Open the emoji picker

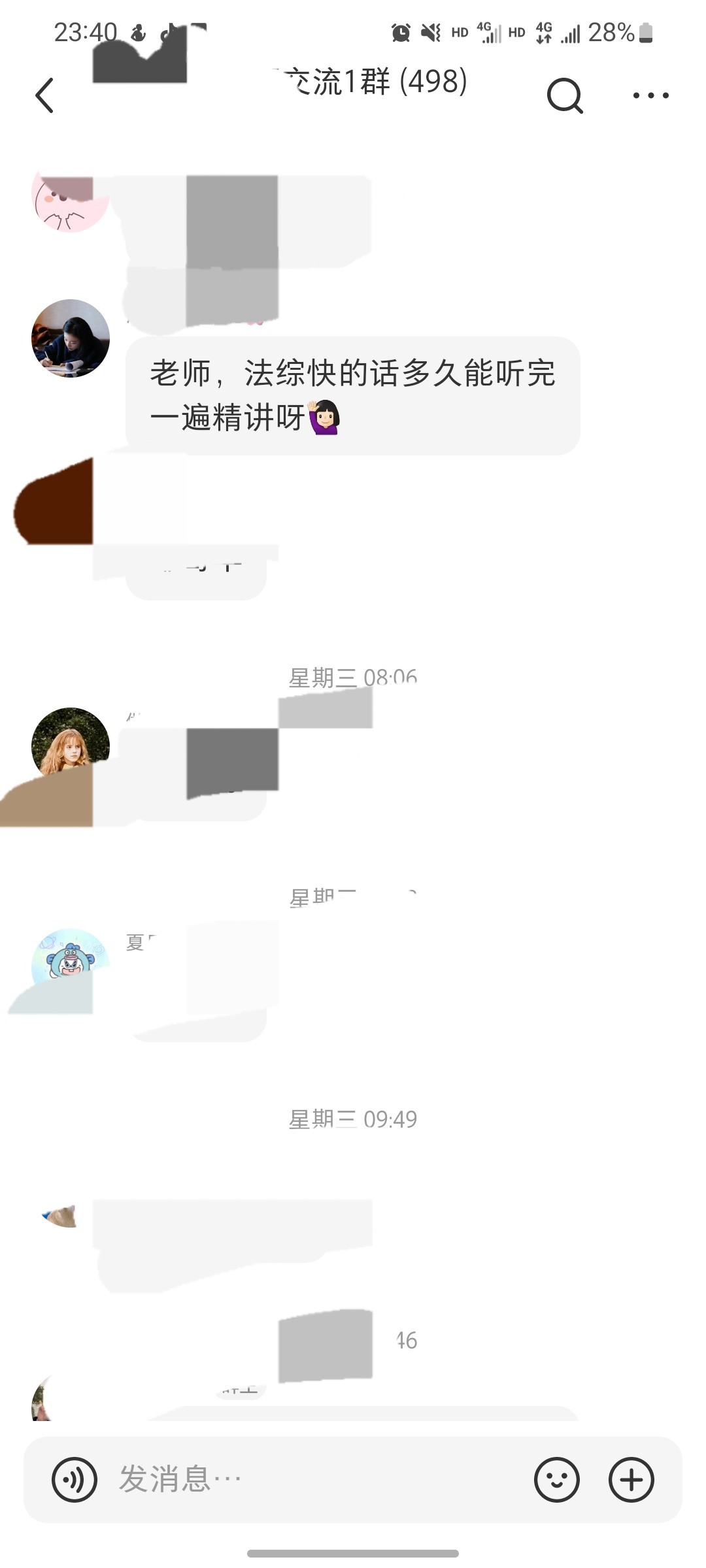[x=556, y=1479]
